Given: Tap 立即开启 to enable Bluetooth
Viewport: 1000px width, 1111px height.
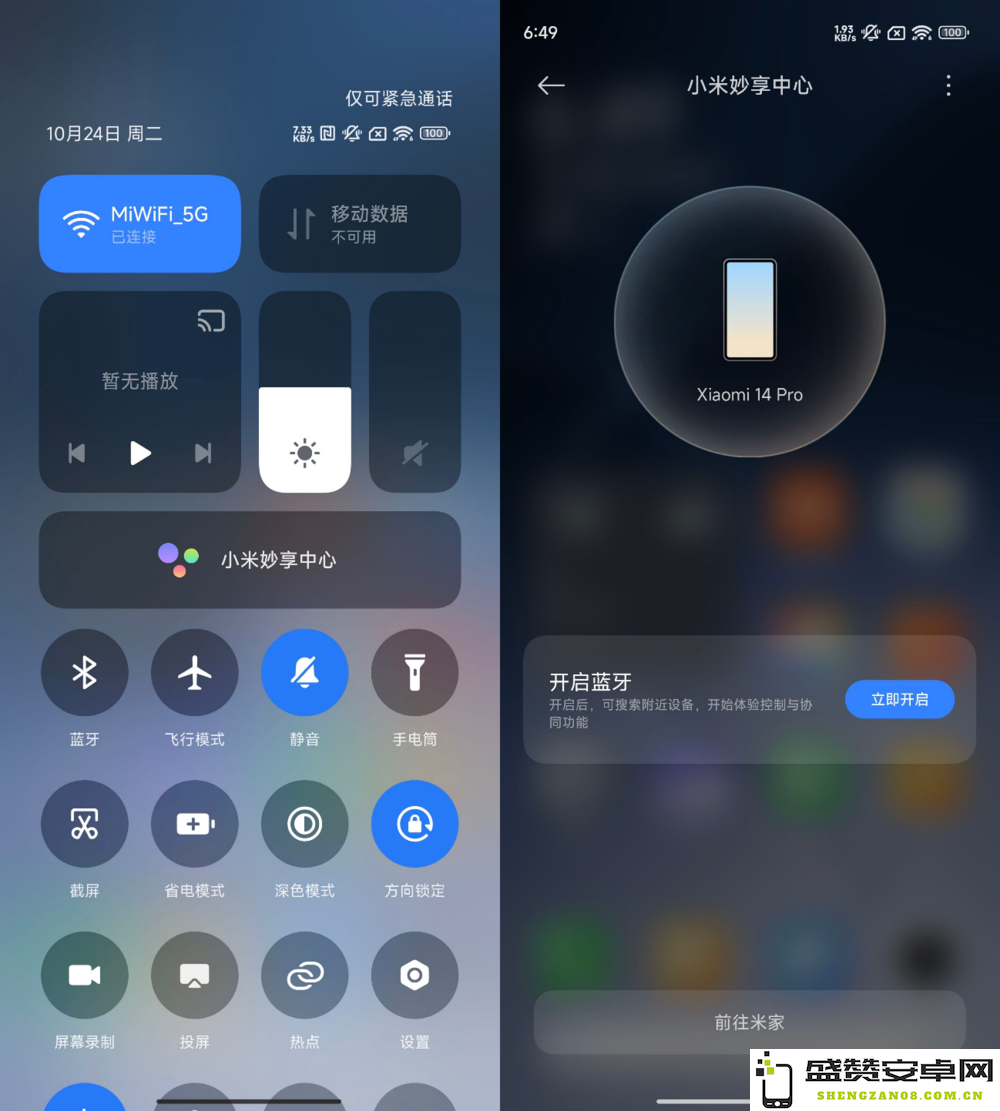Looking at the screenshot, I should point(899,700).
